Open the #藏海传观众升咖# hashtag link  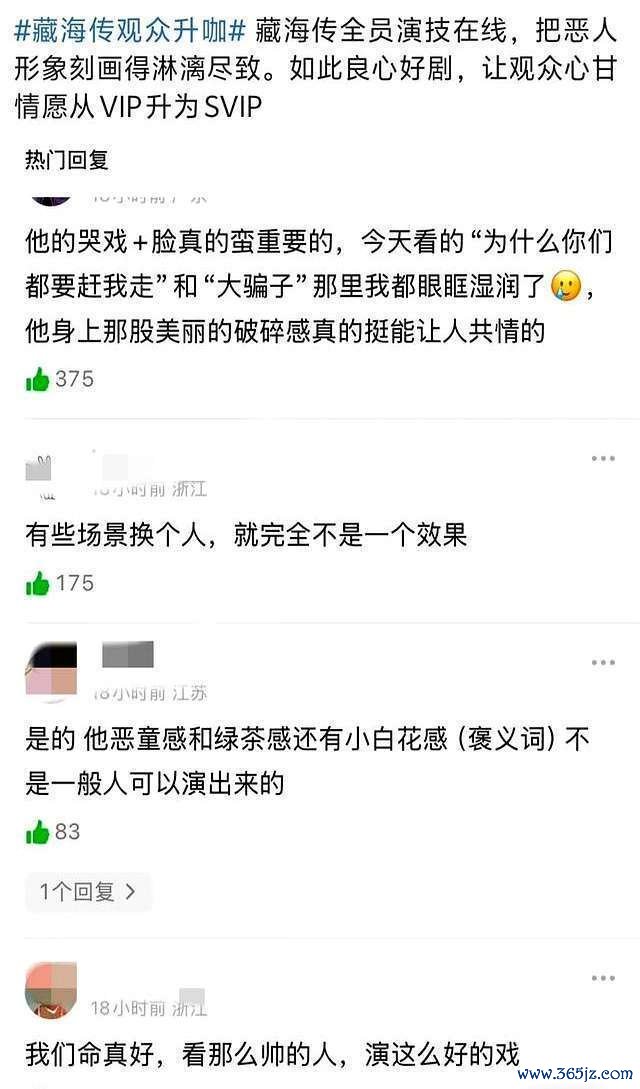coord(131,32)
